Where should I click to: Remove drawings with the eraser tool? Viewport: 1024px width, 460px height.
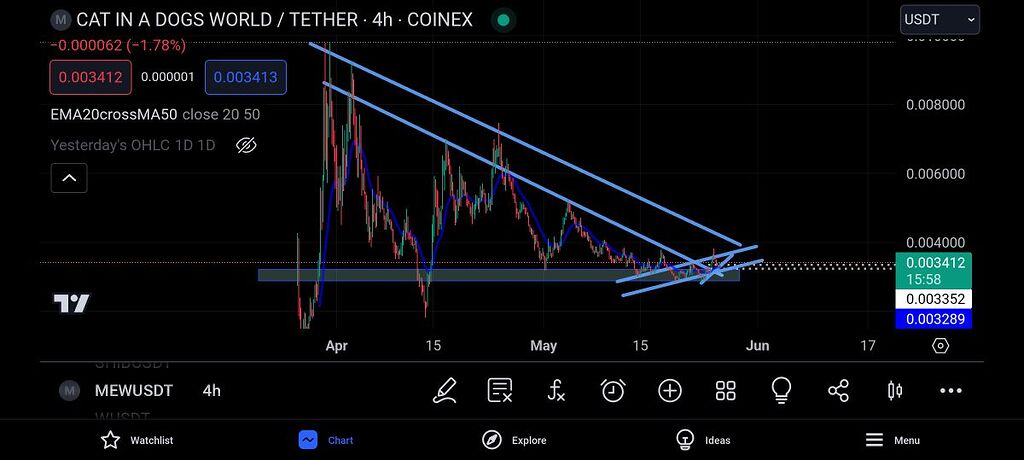(500, 390)
